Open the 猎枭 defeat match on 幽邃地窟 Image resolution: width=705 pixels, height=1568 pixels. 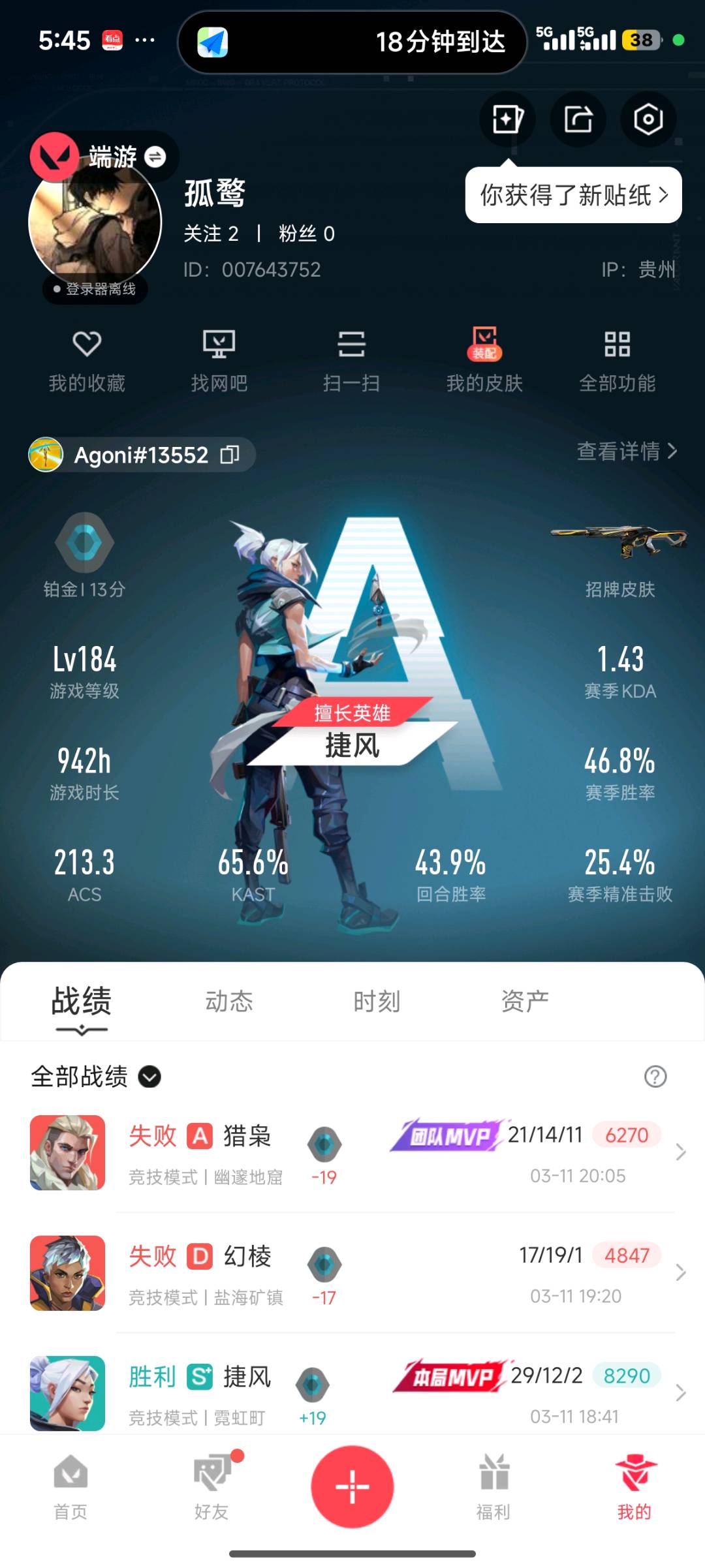pos(352,1153)
